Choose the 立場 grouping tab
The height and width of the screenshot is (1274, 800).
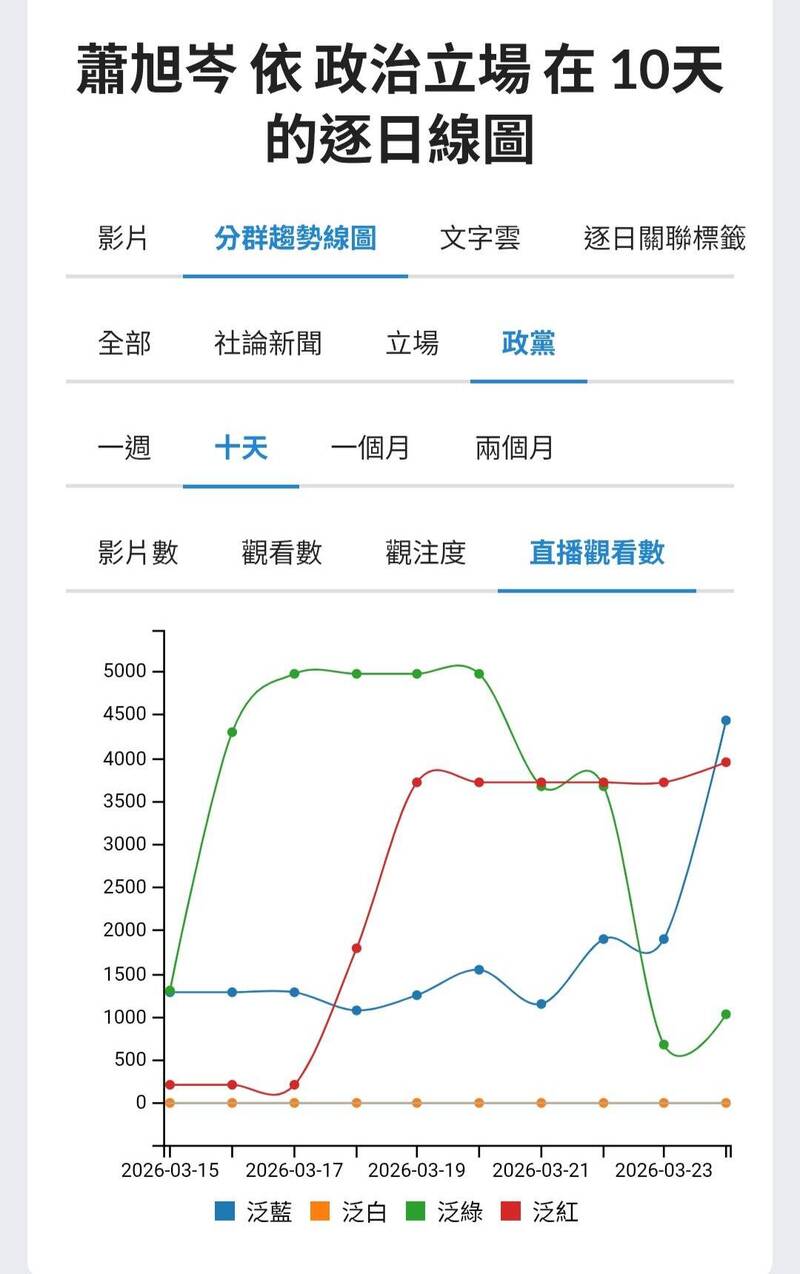pyautogui.click(x=412, y=344)
